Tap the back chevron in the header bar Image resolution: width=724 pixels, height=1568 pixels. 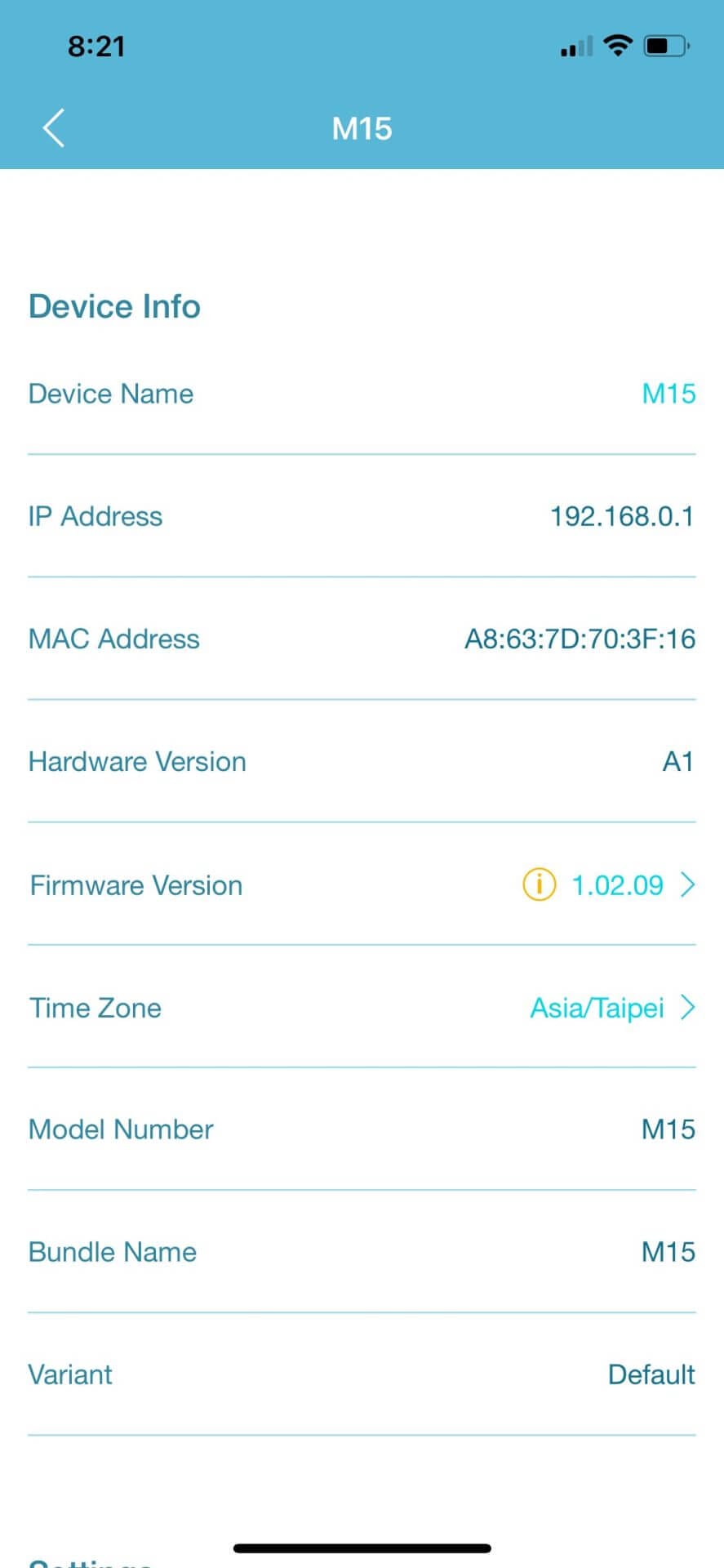click(52, 128)
